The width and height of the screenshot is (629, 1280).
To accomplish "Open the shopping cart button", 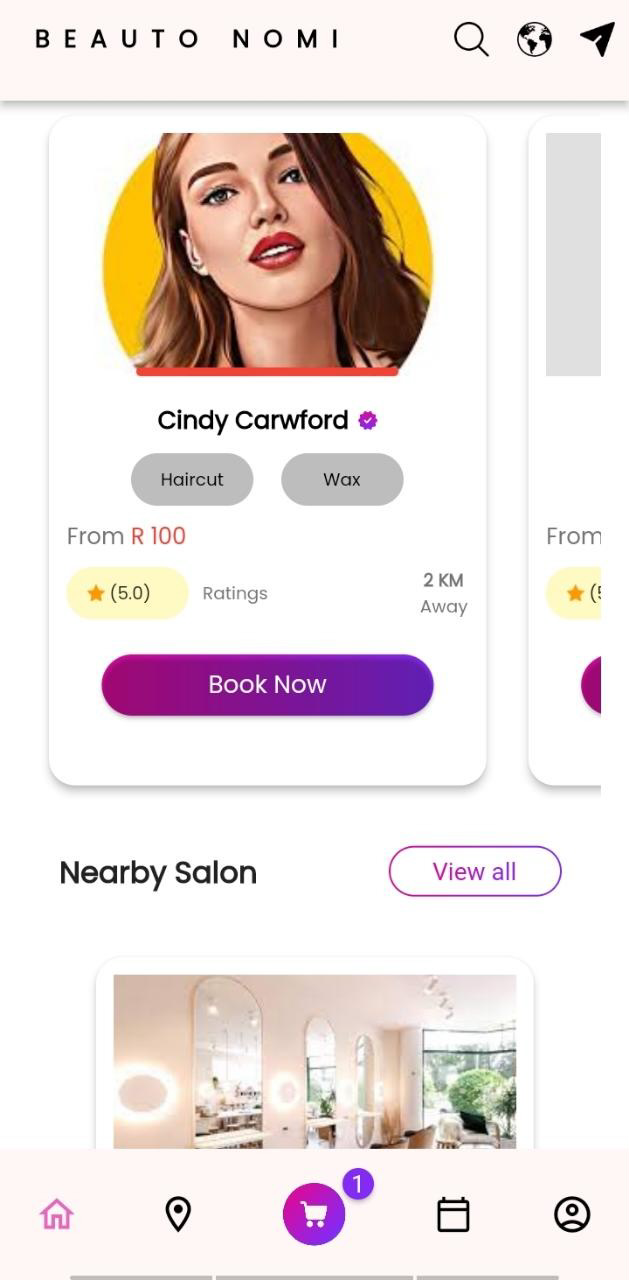I will (x=314, y=1214).
